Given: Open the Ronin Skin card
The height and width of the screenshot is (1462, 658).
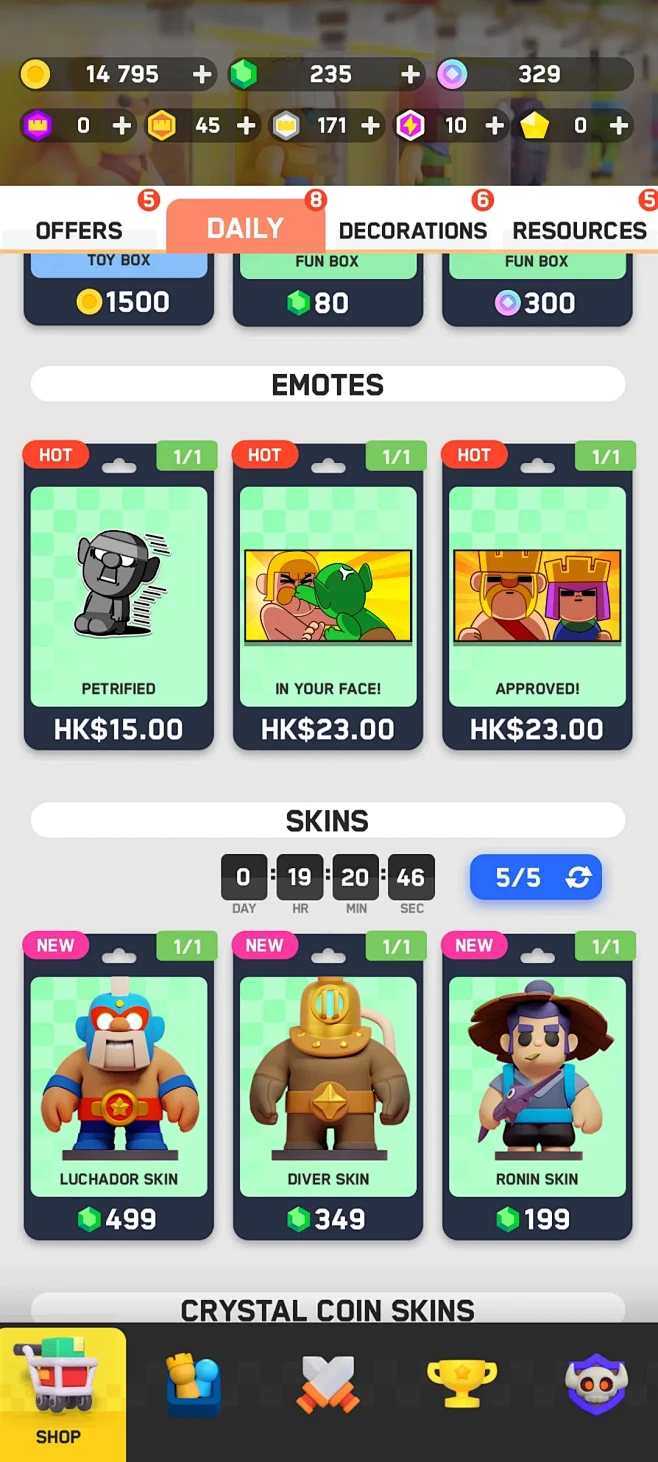Looking at the screenshot, I should [x=537, y=1087].
